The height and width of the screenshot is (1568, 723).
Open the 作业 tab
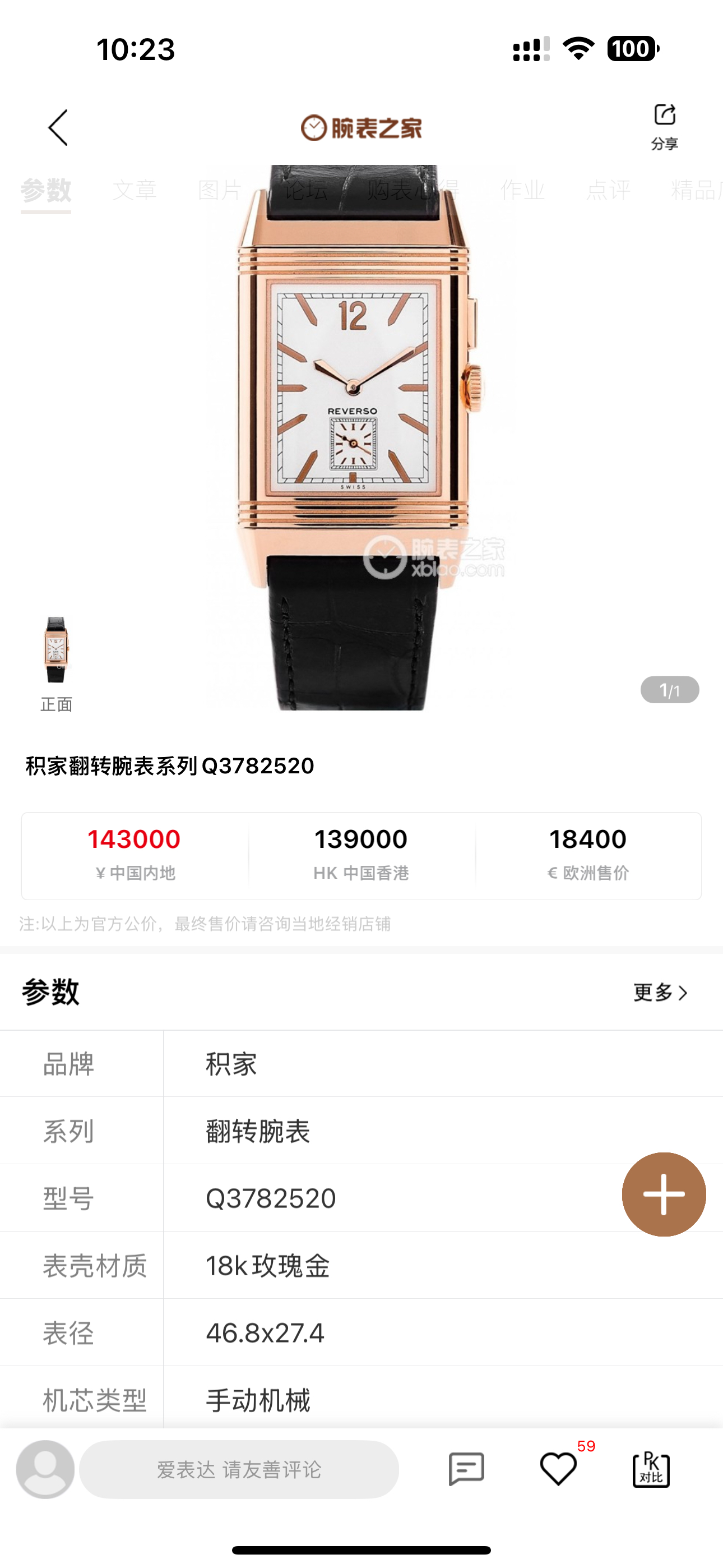(522, 191)
